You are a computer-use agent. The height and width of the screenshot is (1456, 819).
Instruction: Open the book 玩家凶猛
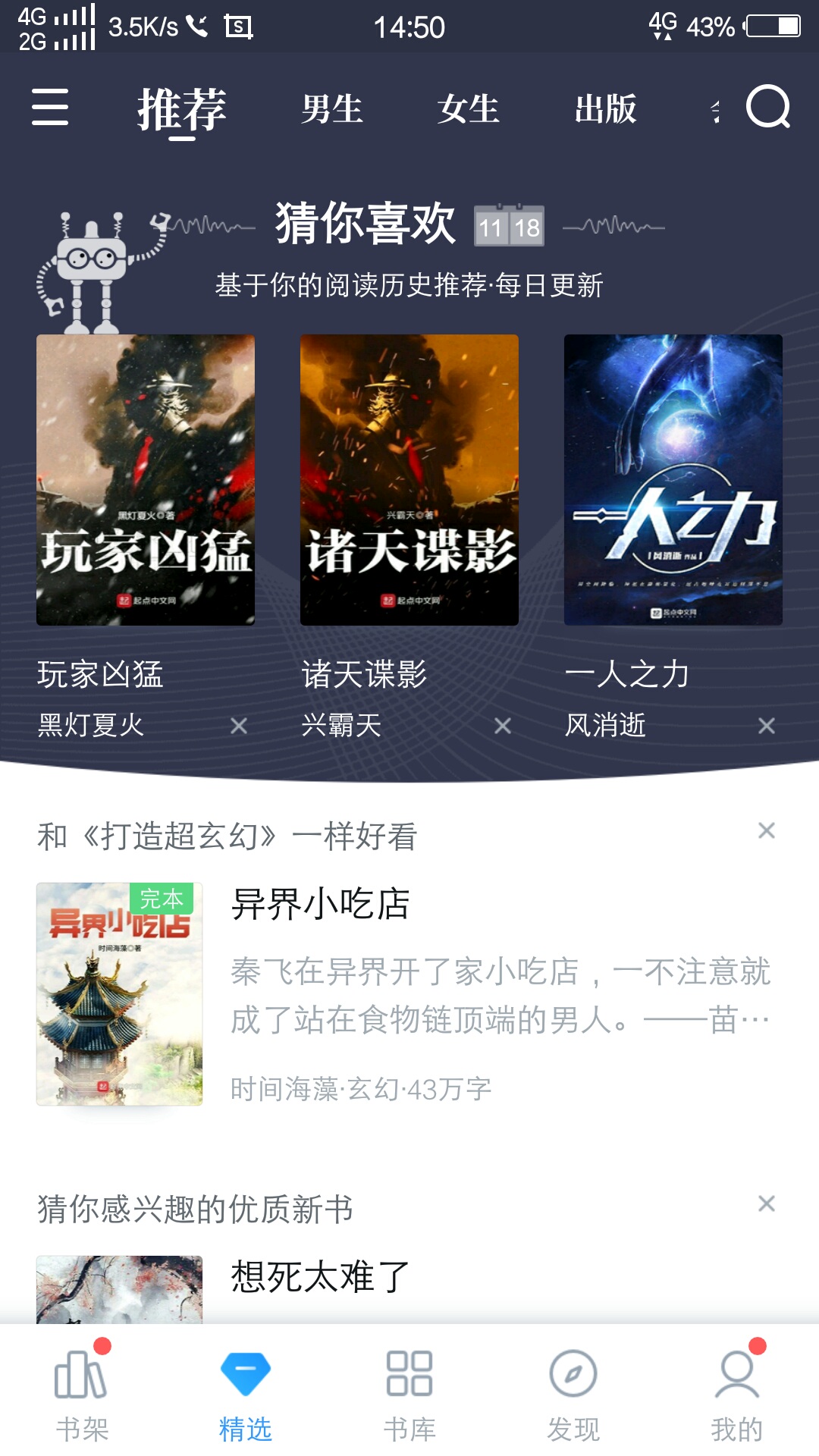tap(146, 480)
